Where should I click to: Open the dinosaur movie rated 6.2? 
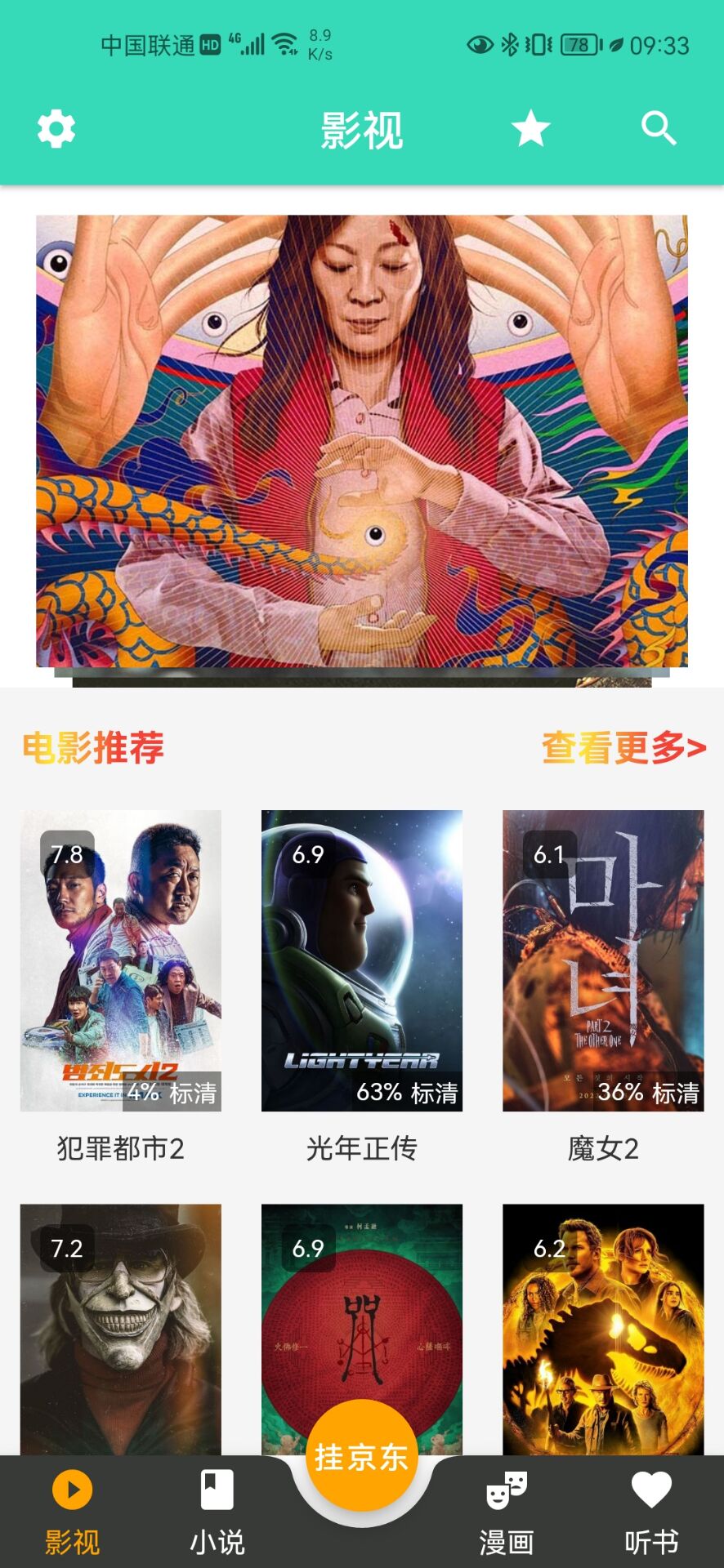pyautogui.click(x=603, y=1330)
